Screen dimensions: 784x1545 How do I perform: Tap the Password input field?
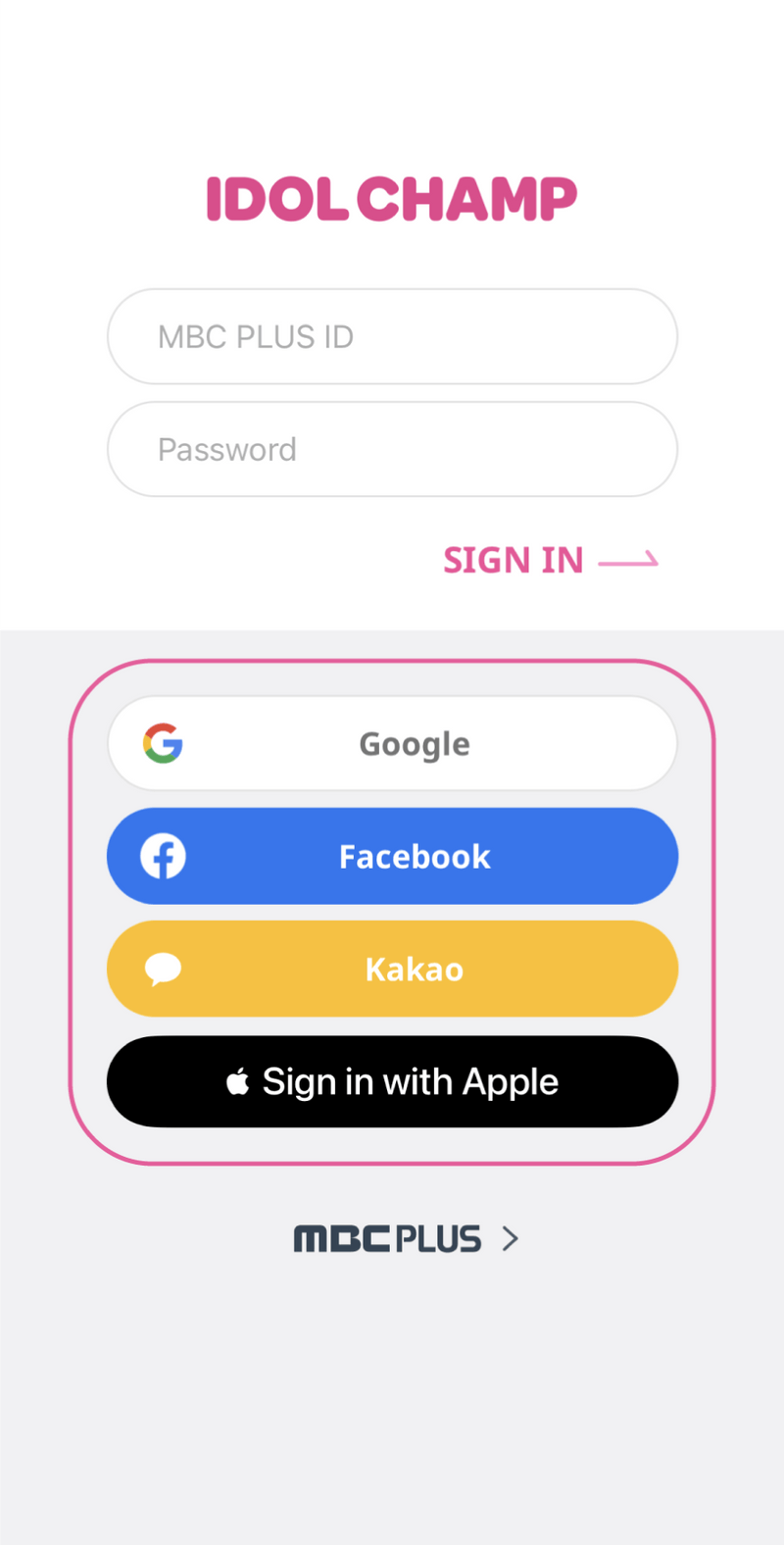click(x=392, y=449)
